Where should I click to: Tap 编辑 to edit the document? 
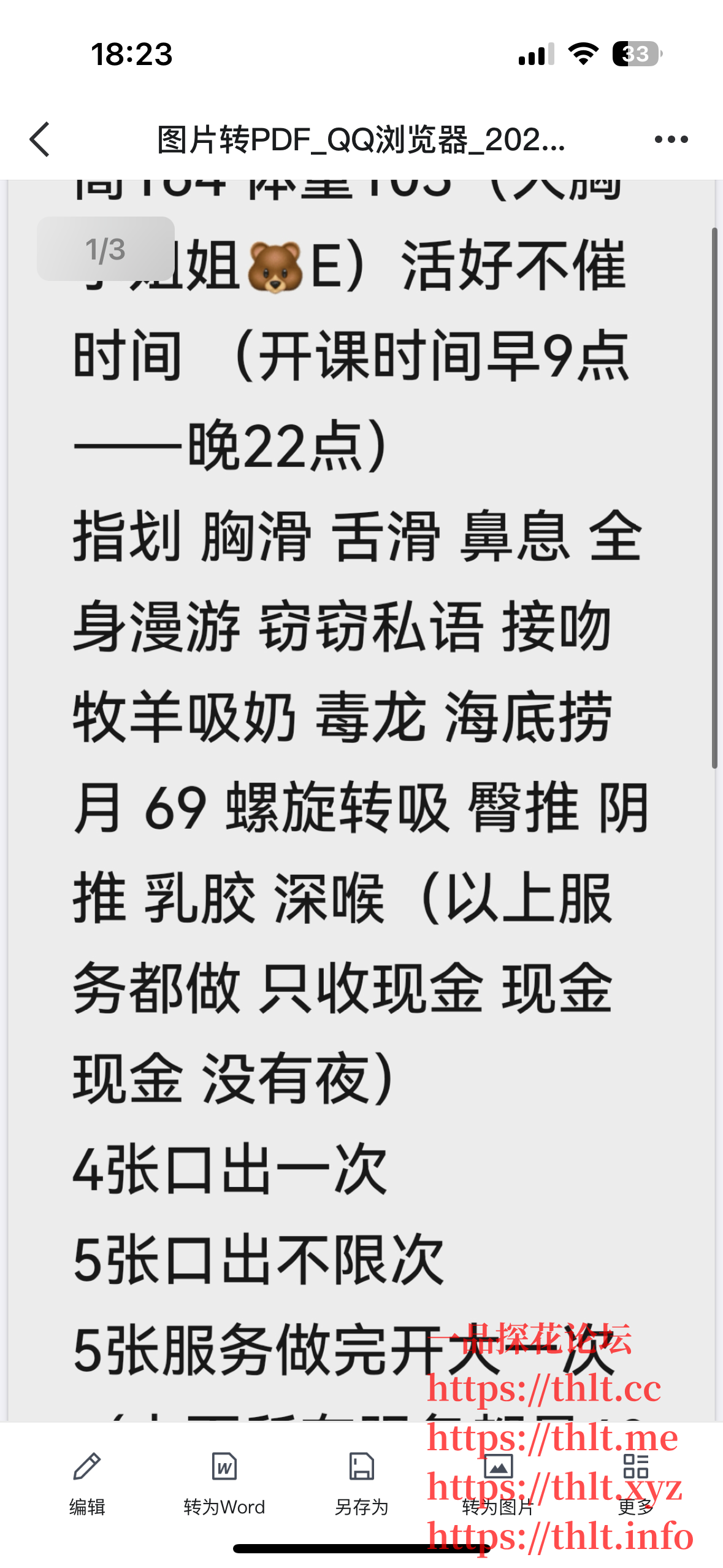pos(87,1482)
